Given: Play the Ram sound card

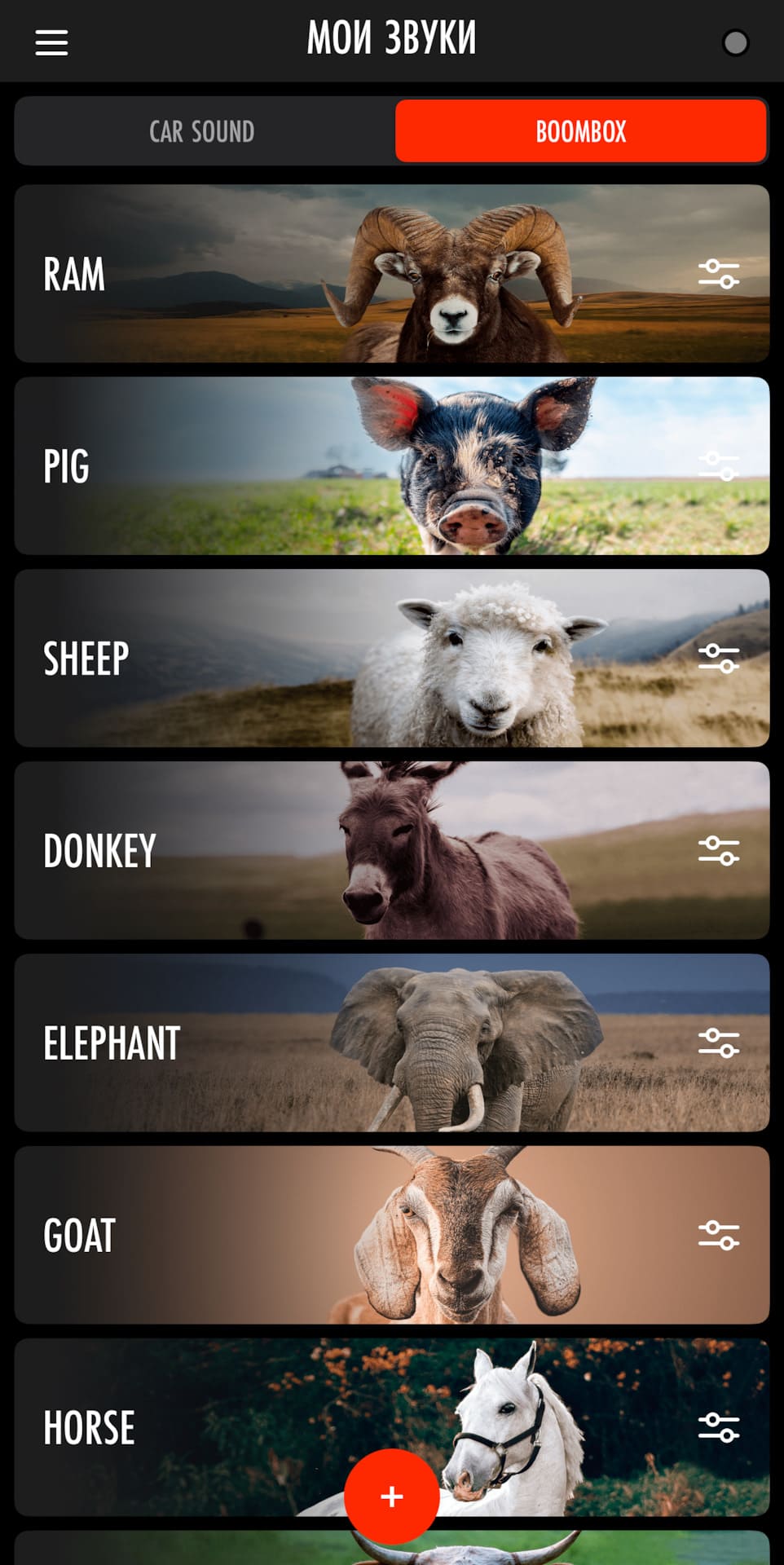Looking at the screenshot, I should click(326, 274).
